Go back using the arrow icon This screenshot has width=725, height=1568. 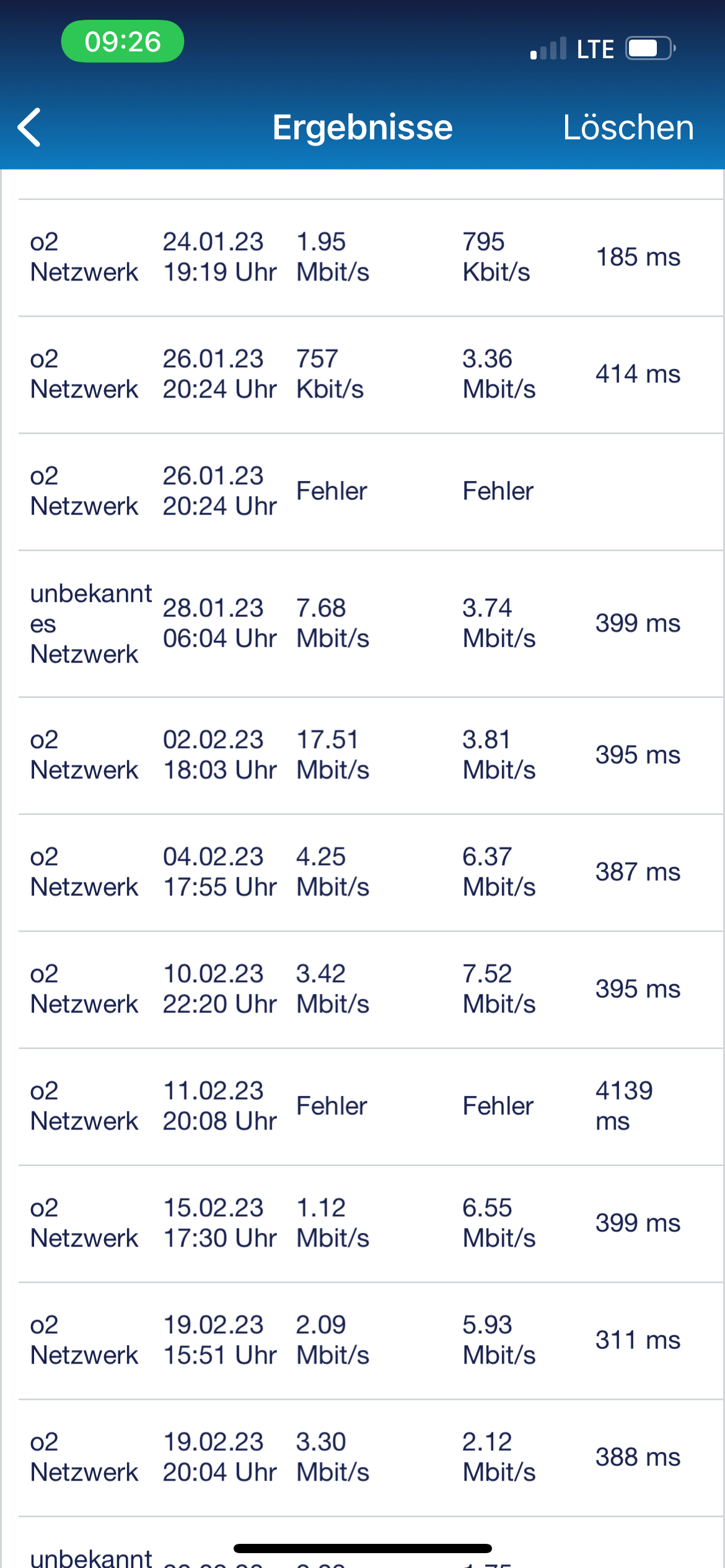click(x=29, y=128)
